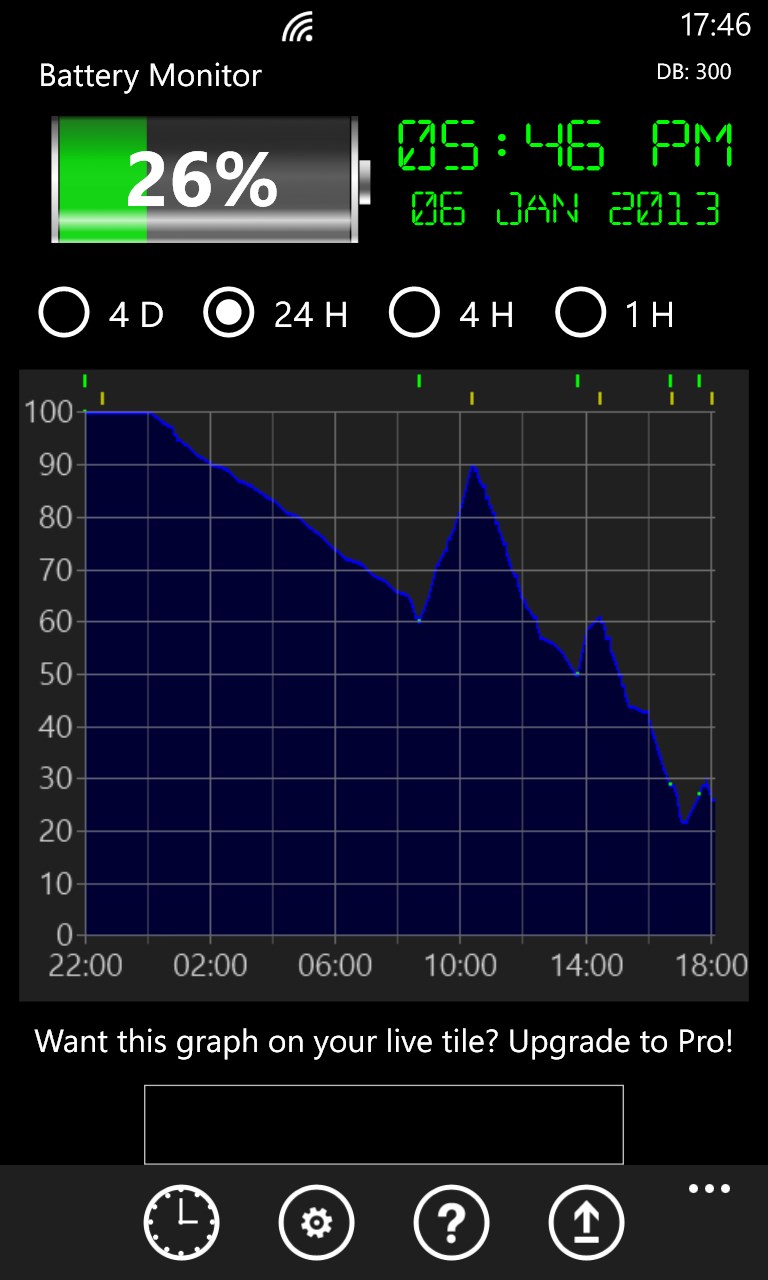768x1280 pixels.
Task: Select the 4 D time range
Action: (64, 314)
